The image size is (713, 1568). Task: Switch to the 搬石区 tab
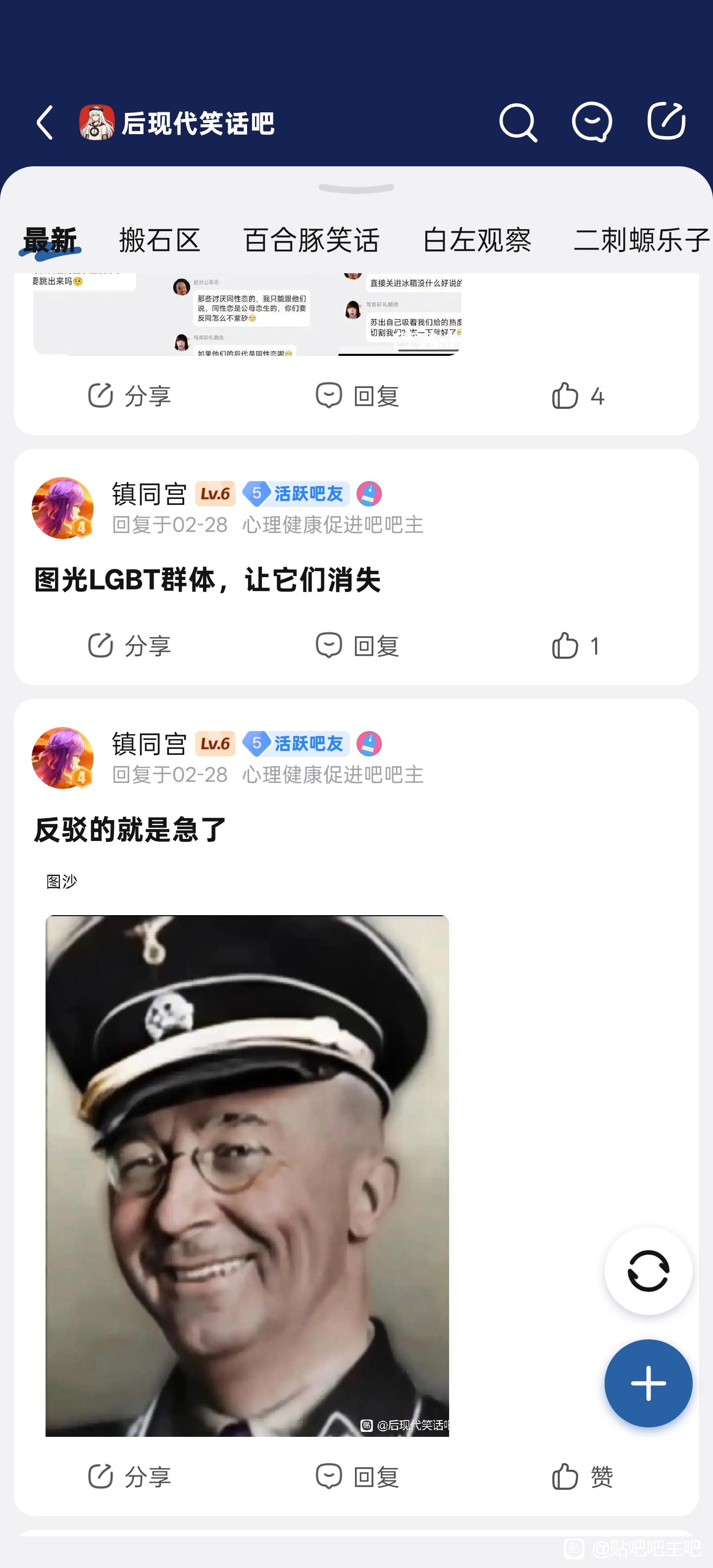(159, 241)
